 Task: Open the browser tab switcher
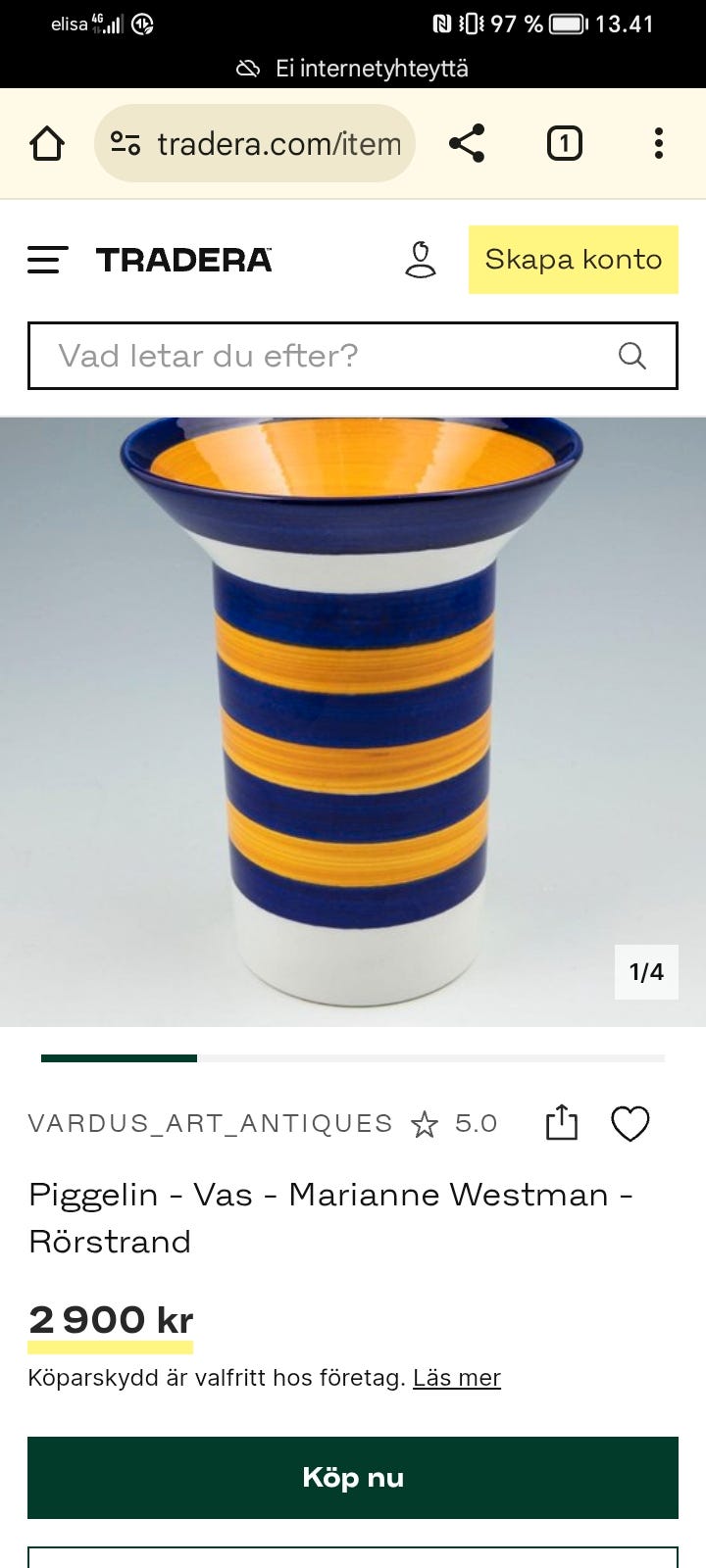tap(564, 144)
